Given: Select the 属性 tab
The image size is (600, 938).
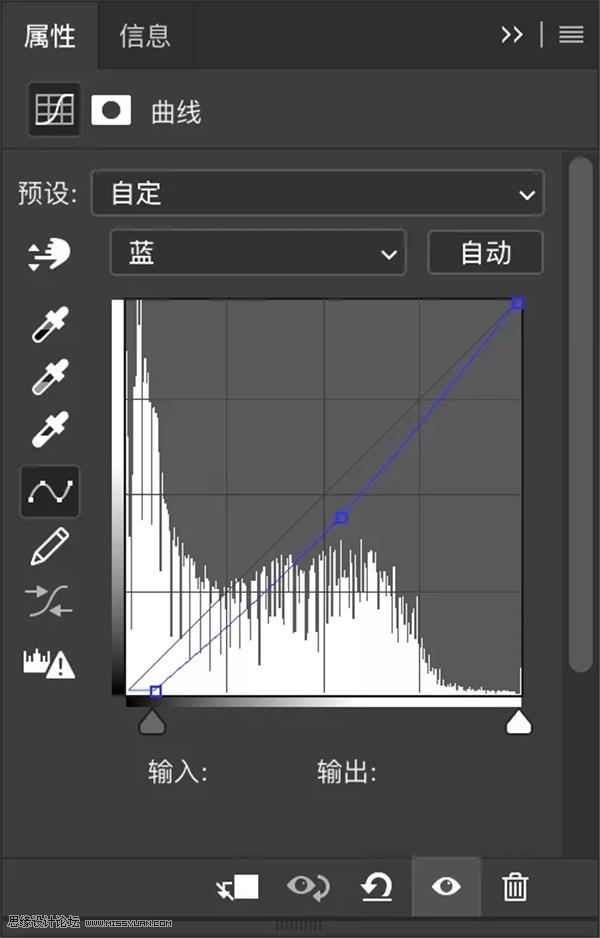Looking at the screenshot, I should [x=50, y=36].
